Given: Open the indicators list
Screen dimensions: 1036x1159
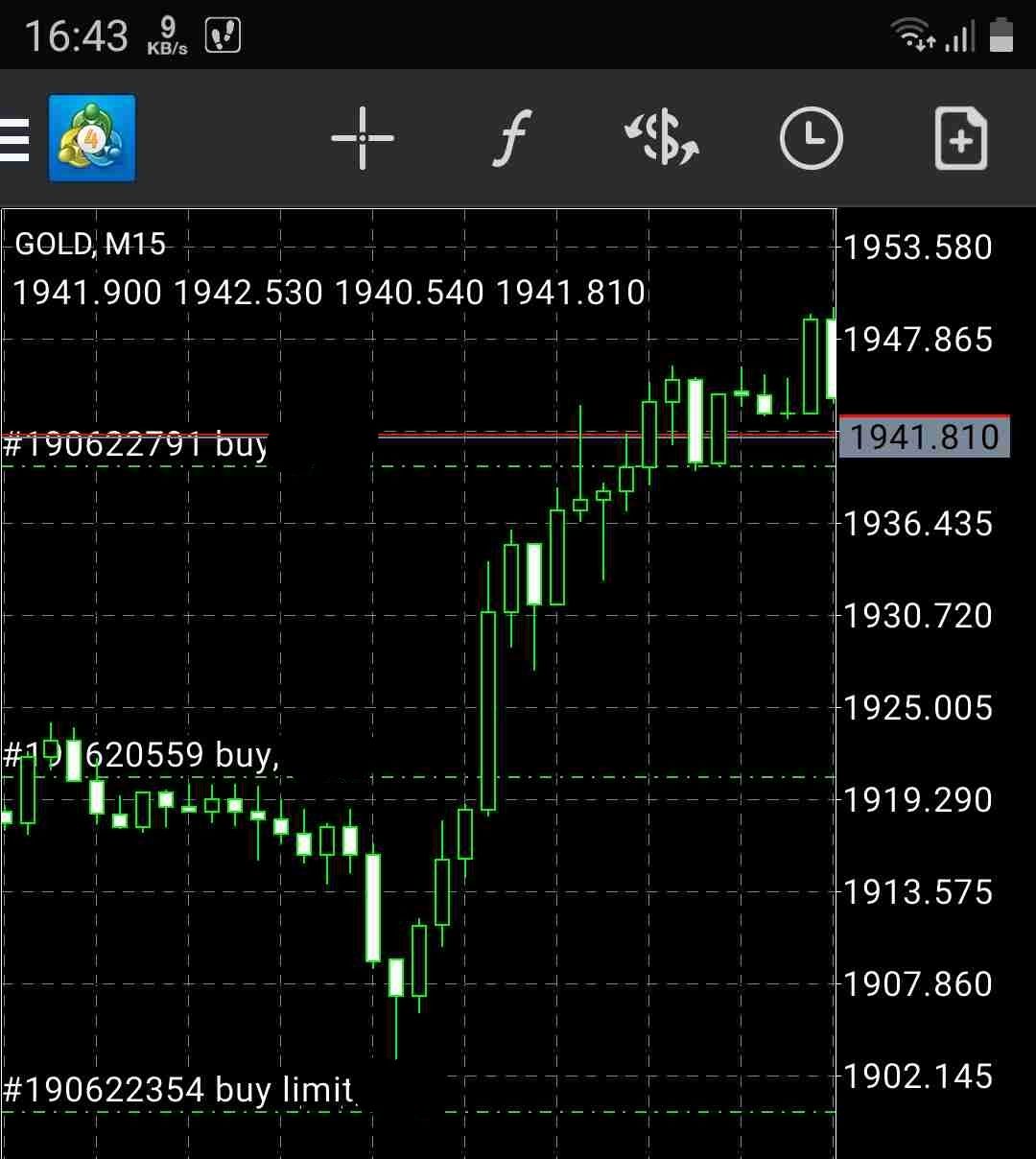Looking at the screenshot, I should 513,139.
